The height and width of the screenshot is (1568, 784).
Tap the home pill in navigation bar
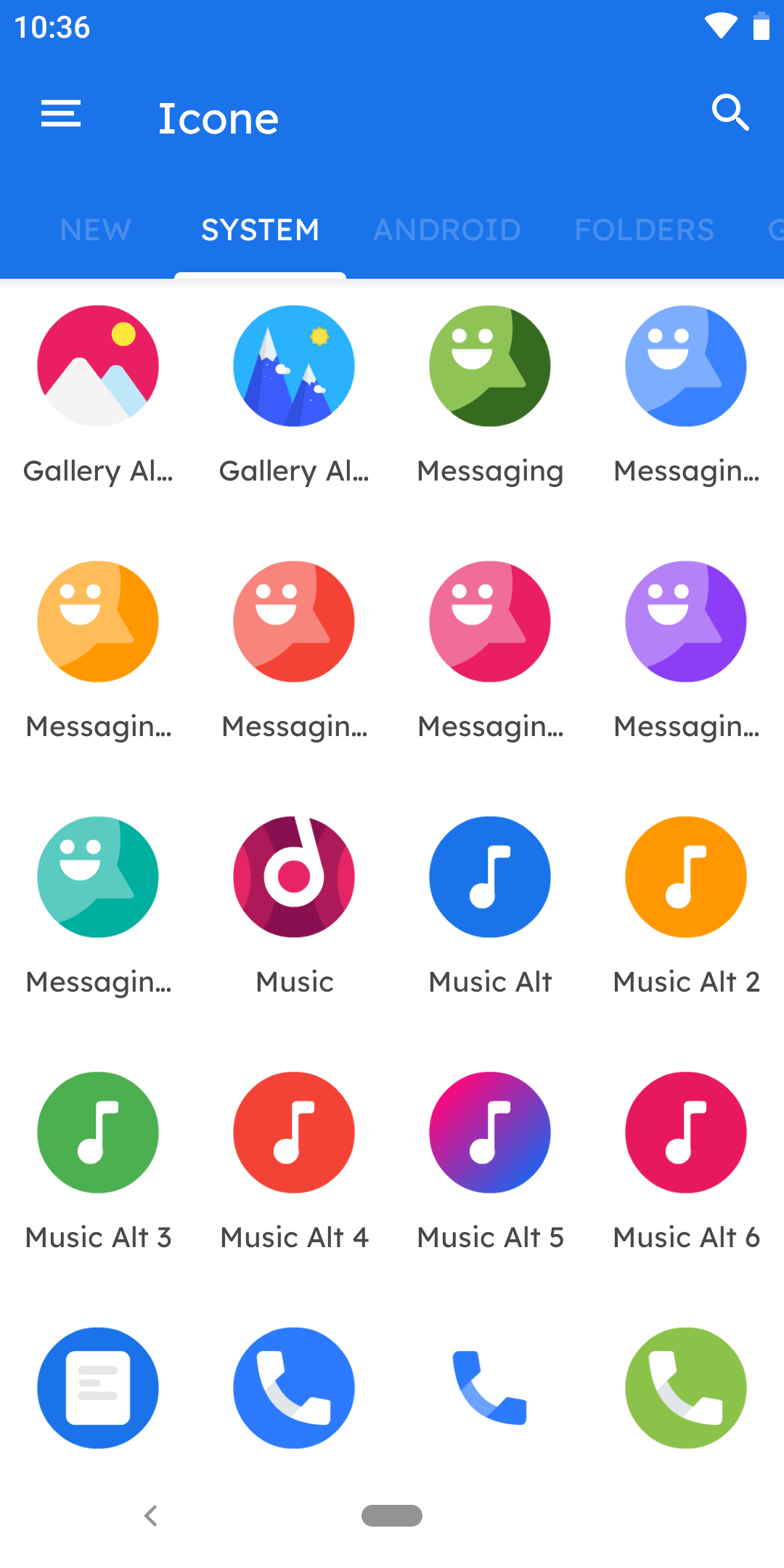(x=392, y=1516)
